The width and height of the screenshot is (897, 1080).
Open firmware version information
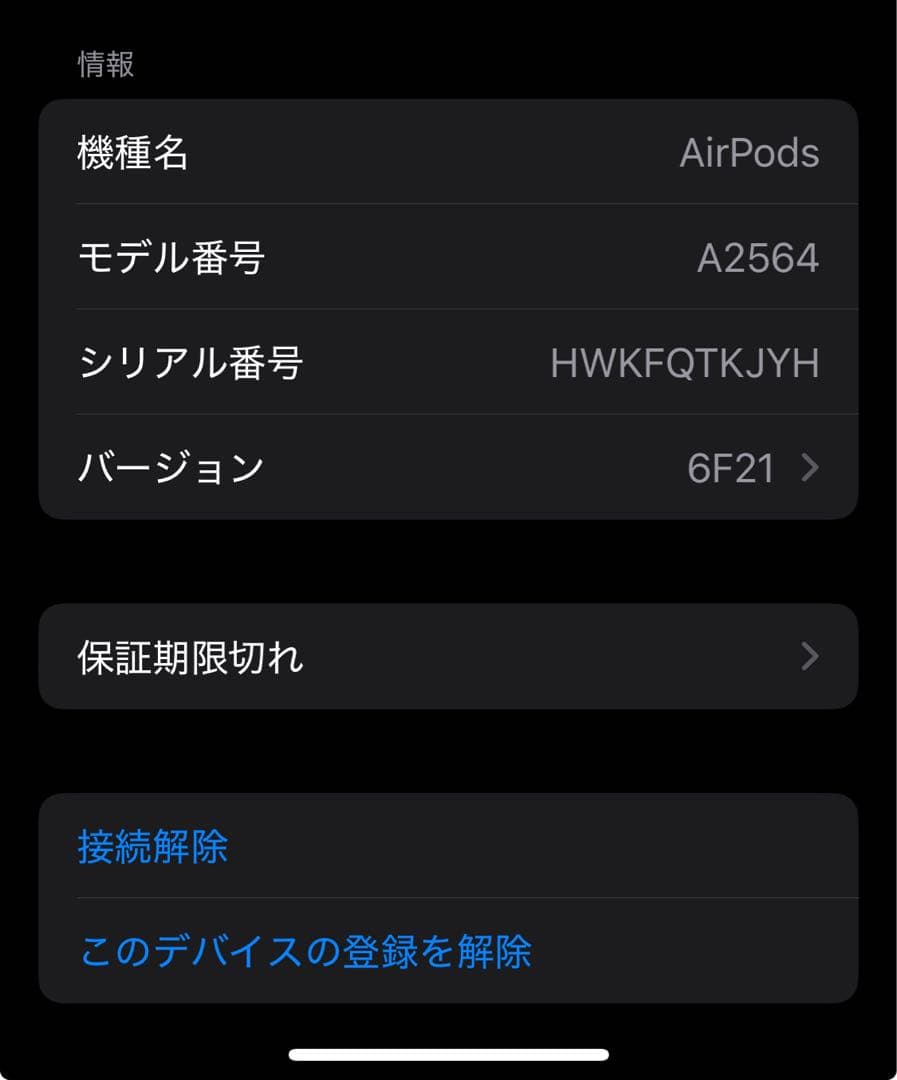pyautogui.click(x=448, y=468)
